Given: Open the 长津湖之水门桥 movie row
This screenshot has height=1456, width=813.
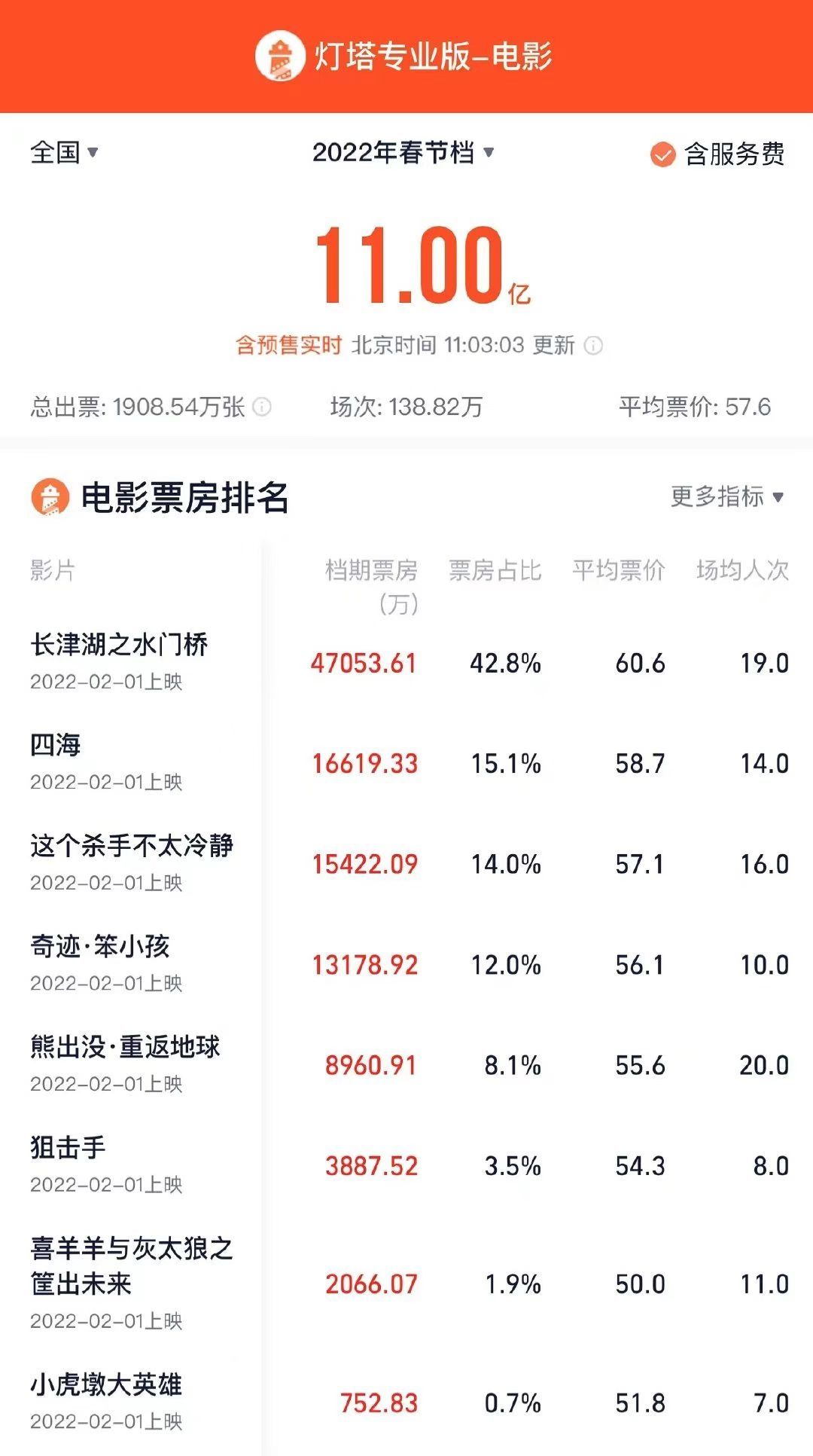Looking at the screenshot, I should [x=406, y=662].
